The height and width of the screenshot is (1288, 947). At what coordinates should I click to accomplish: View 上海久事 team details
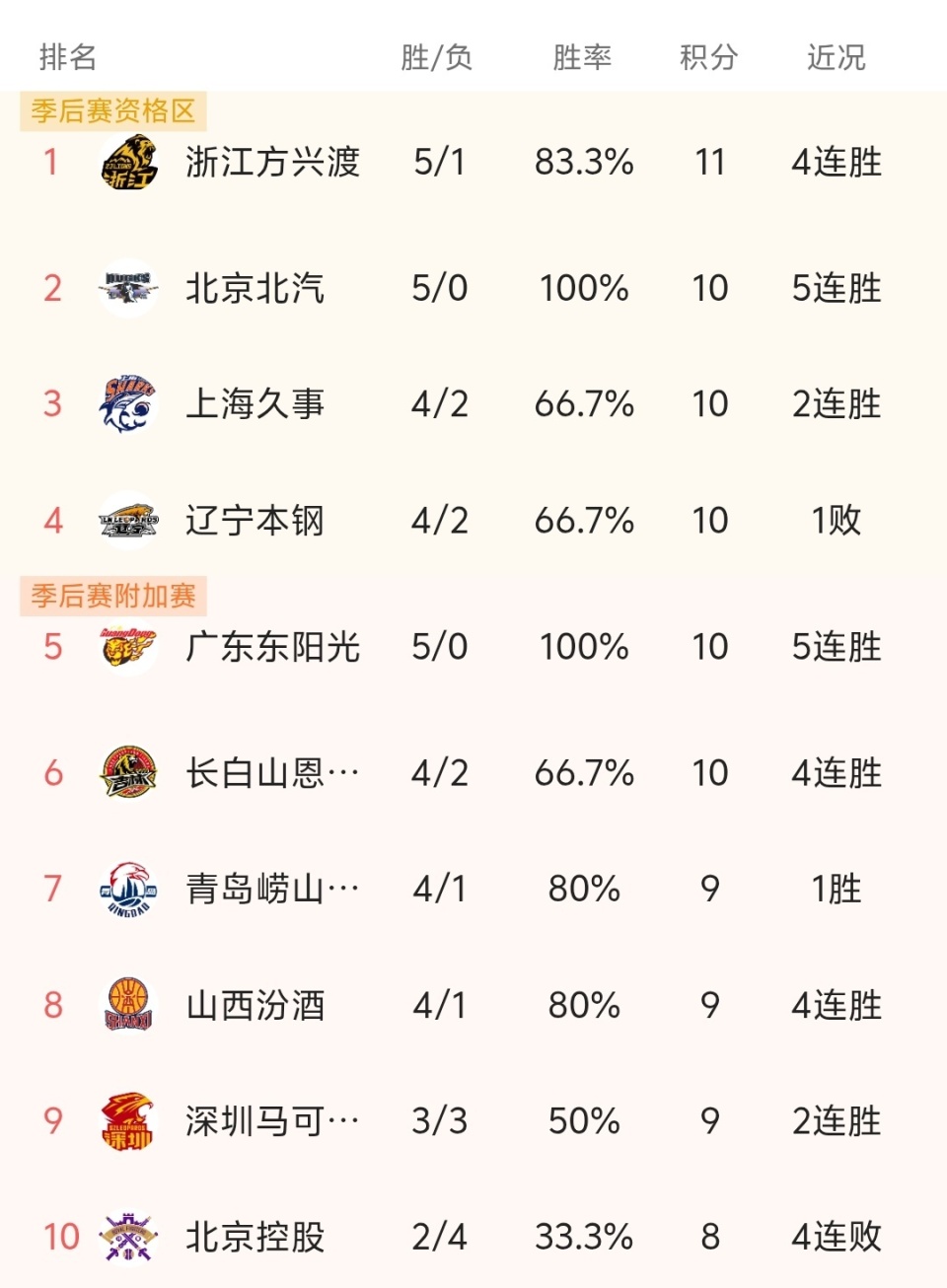(x=255, y=404)
